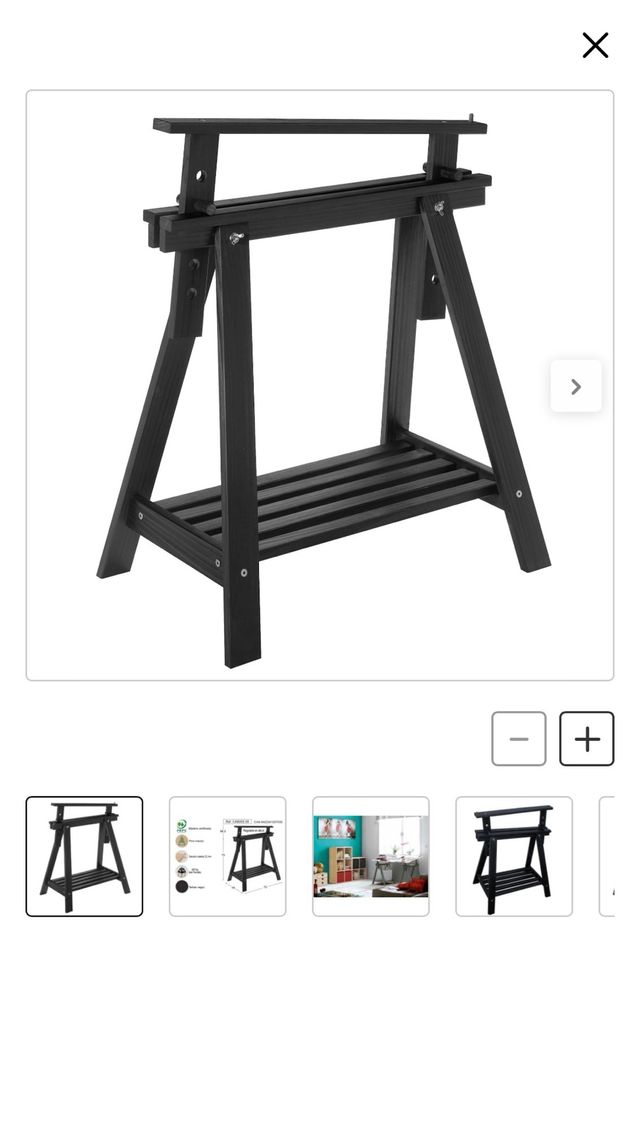Show the next product image
This screenshot has width=640, height=1131.
(x=576, y=386)
